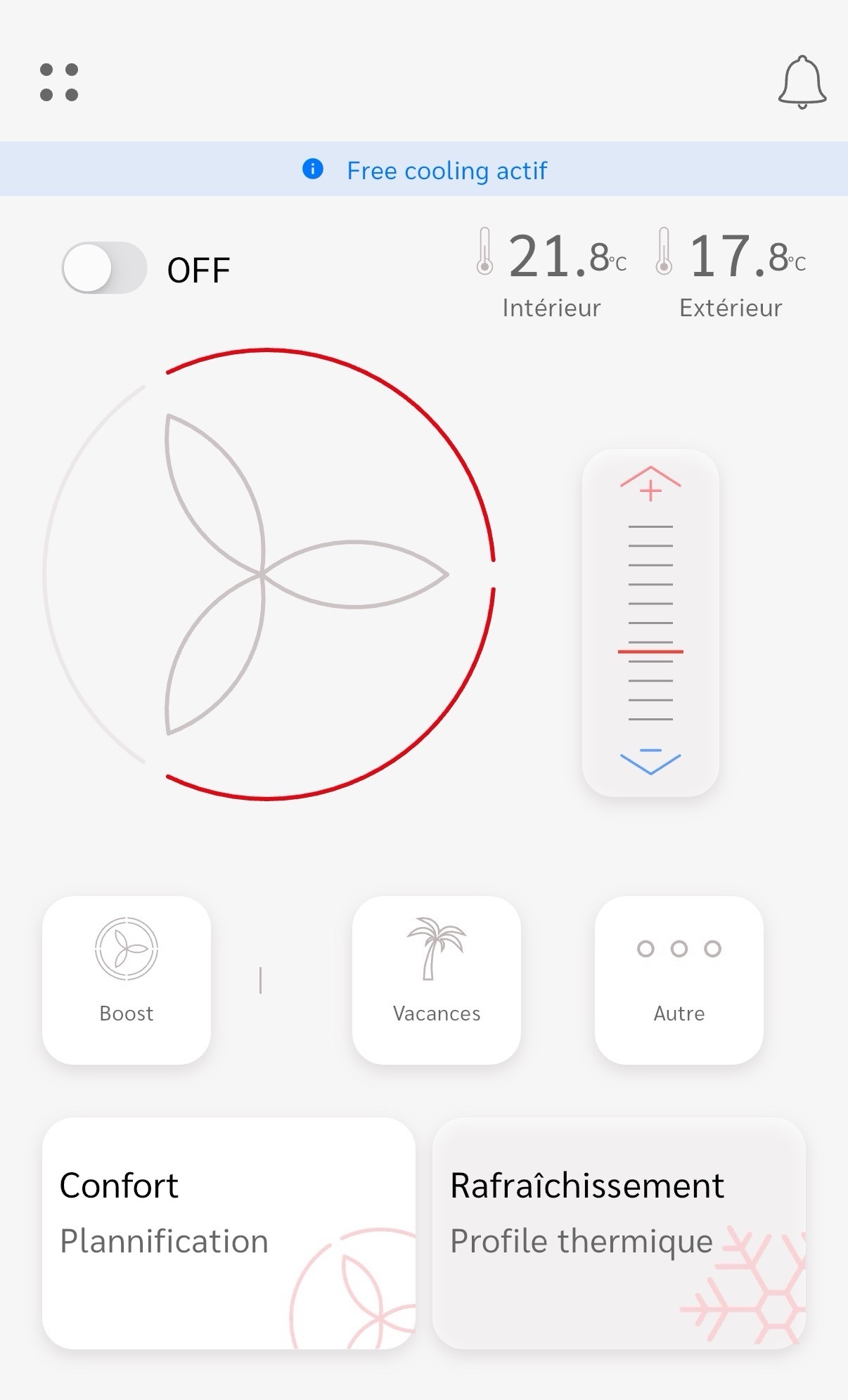Screen dimensions: 848x1400
Task: Open the Autre options
Action: click(679, 979)
